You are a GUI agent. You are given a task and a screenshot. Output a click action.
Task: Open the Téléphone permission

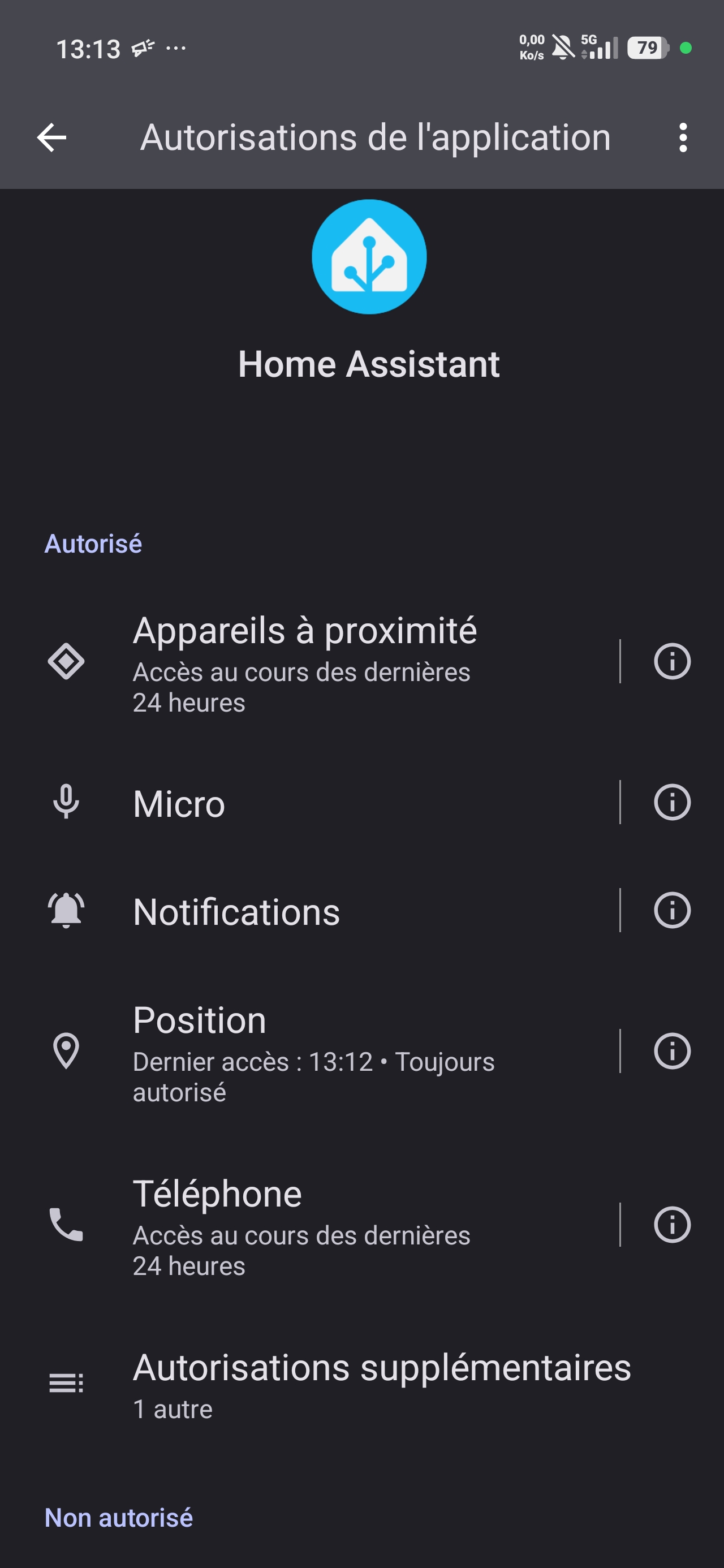pos(304,1225)
